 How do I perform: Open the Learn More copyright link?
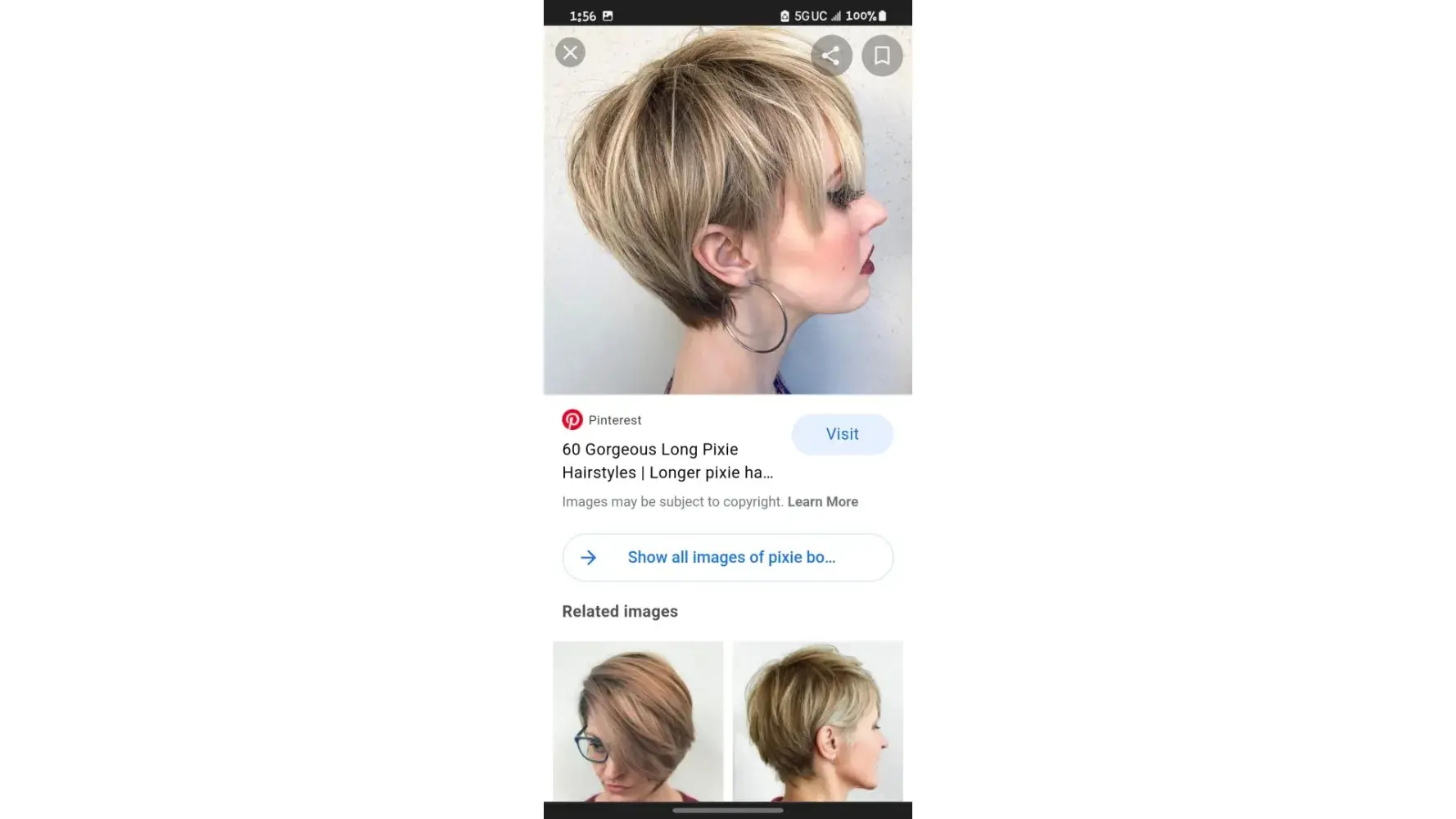(x=822, y=502)
